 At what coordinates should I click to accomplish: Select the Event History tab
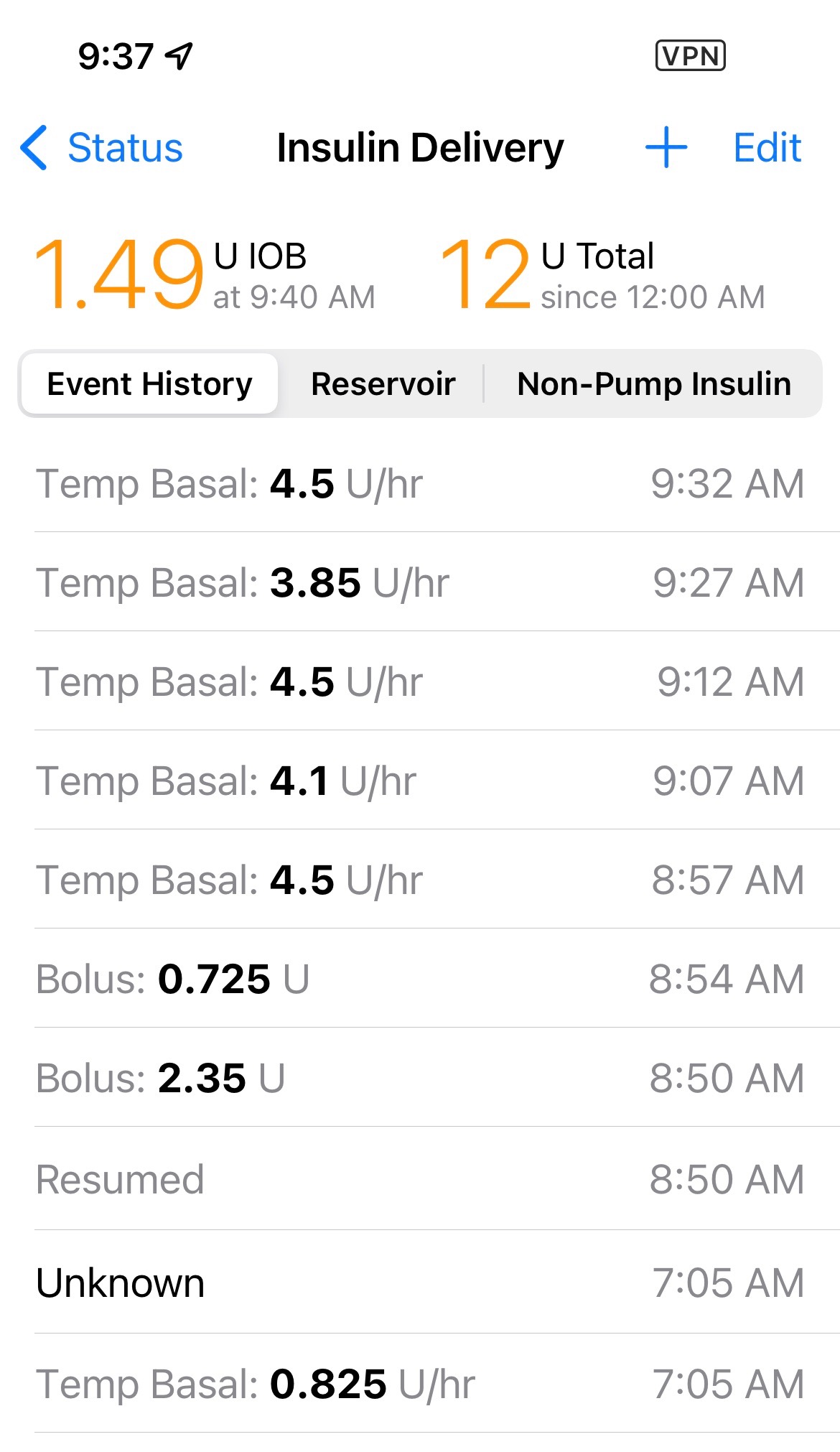click(x=149, y=383)
